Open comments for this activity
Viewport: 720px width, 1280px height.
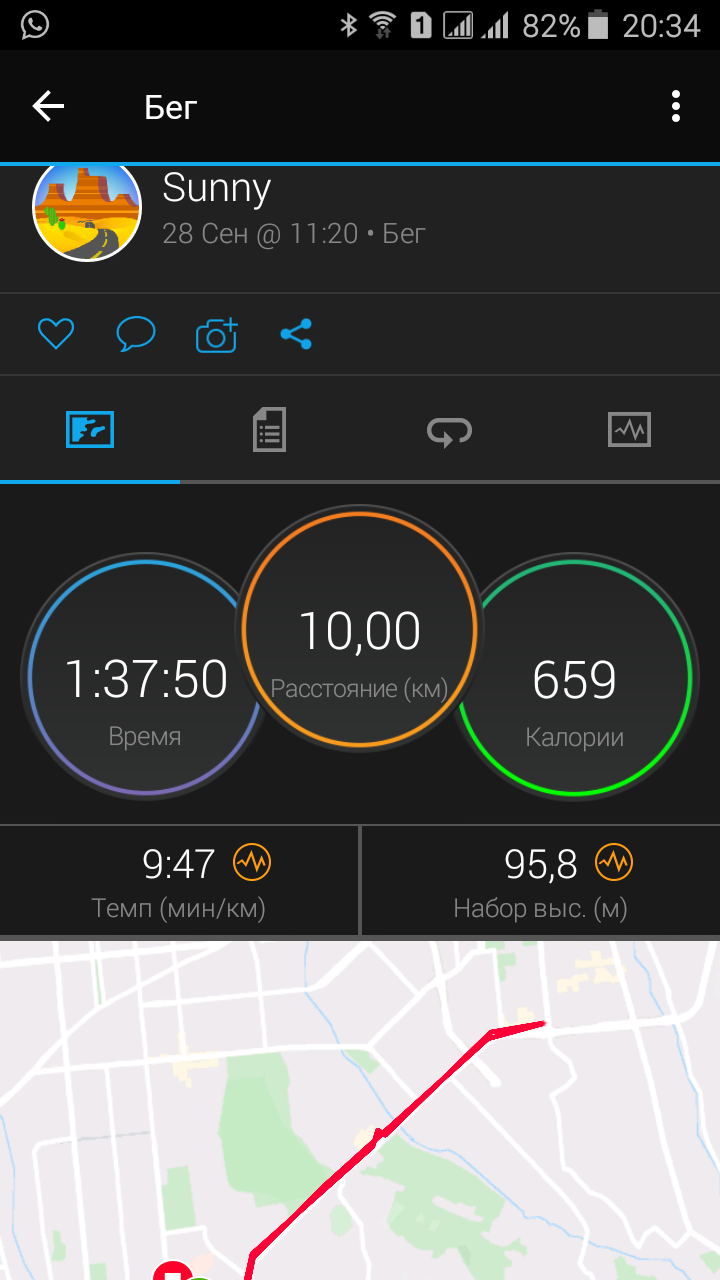(136, 334)
